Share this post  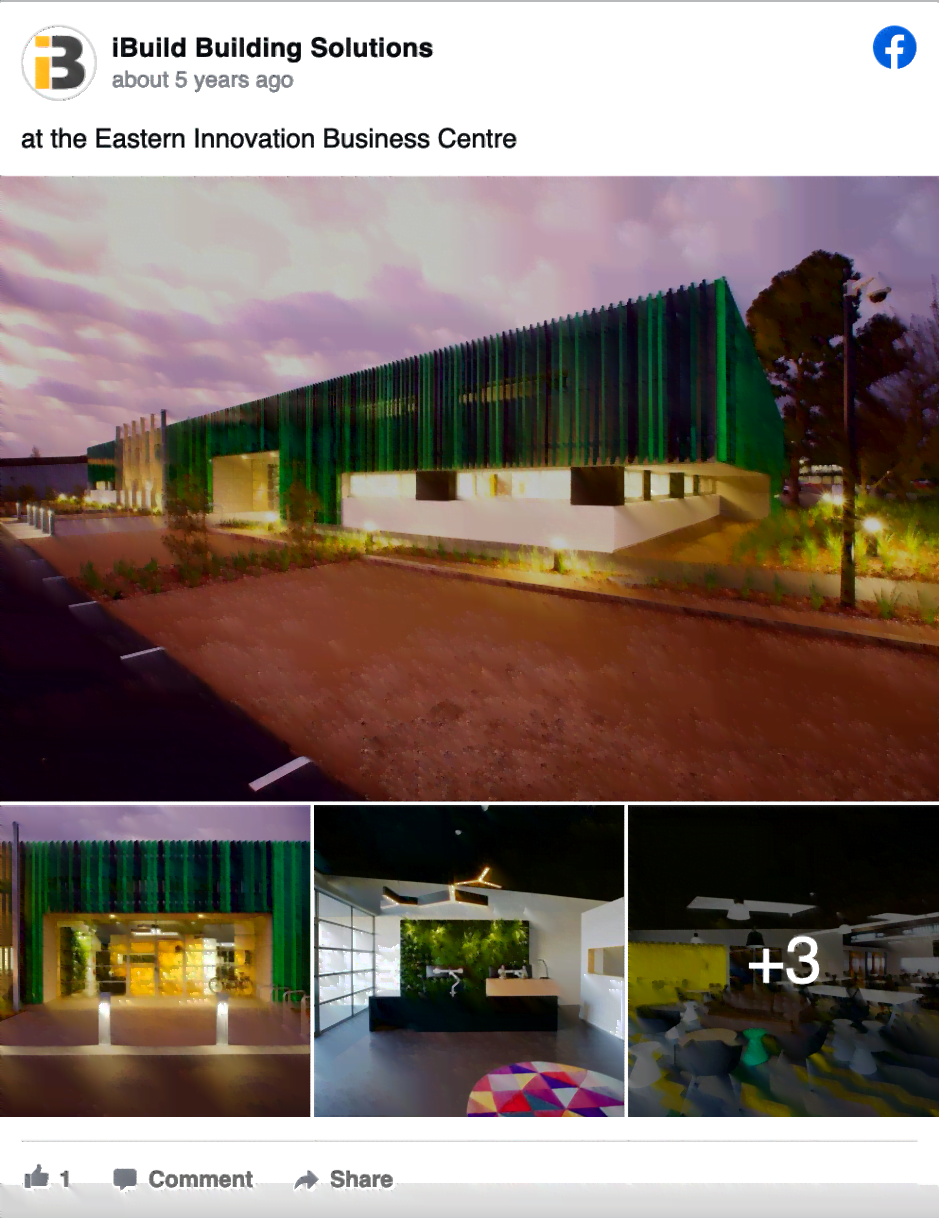tap(343, 1179)
